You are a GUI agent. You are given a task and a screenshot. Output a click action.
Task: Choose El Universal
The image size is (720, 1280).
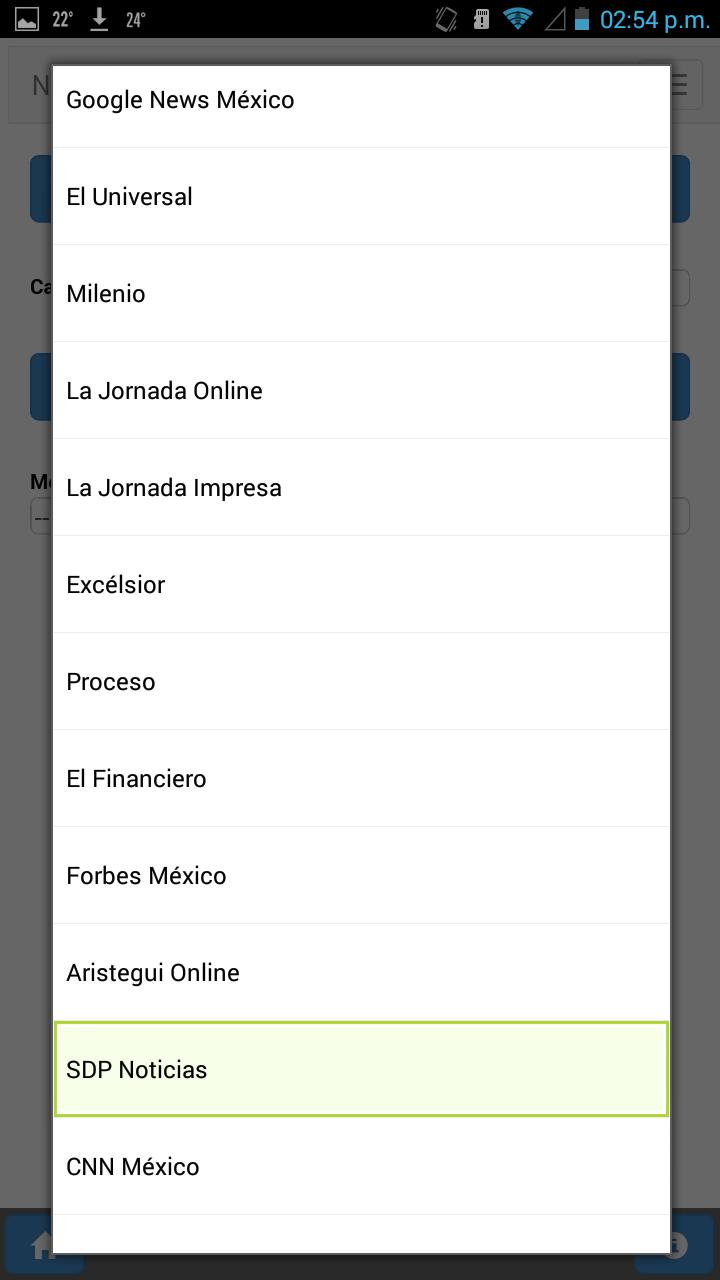point(360,197)
